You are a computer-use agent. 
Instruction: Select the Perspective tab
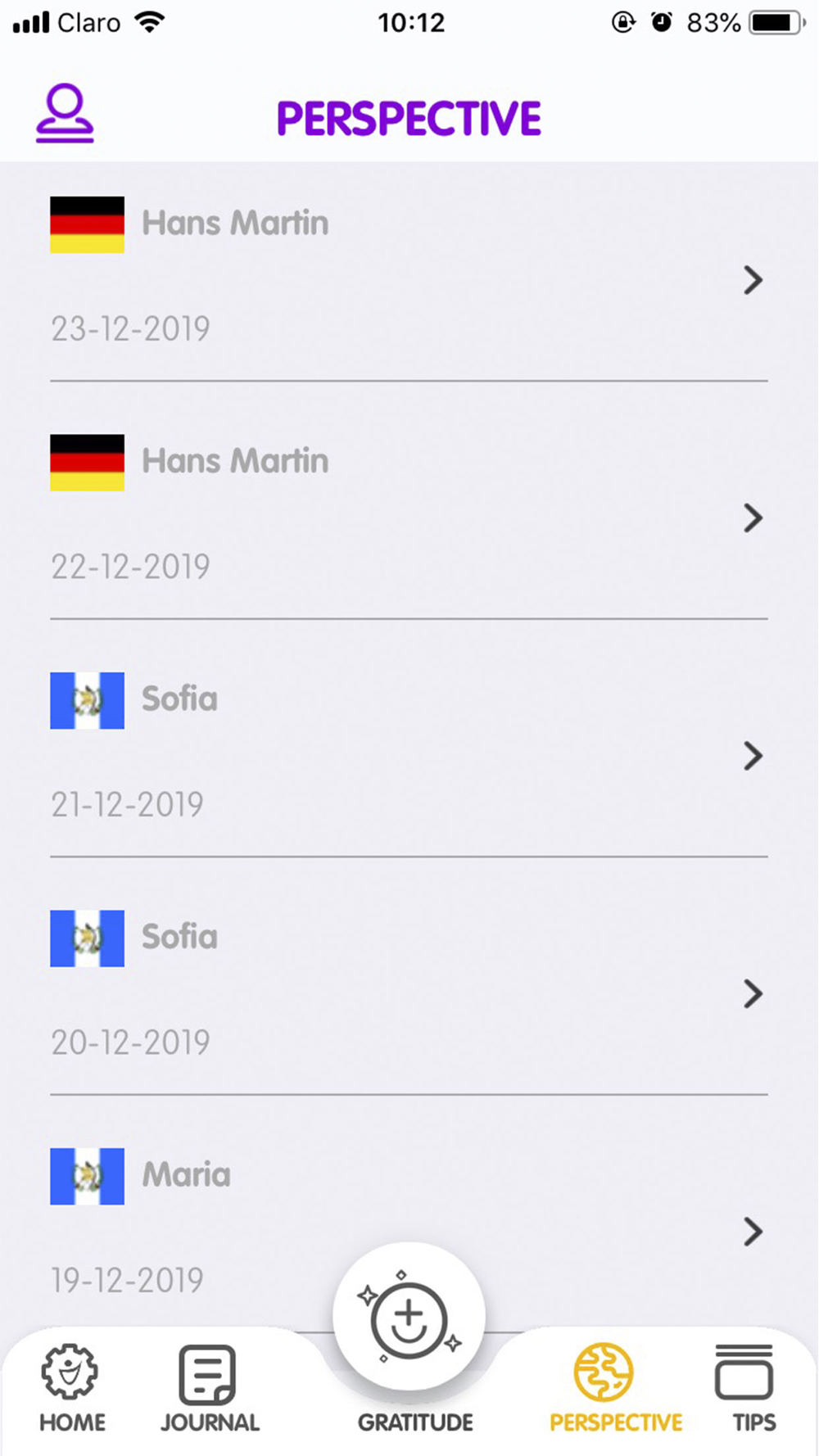615,1387
